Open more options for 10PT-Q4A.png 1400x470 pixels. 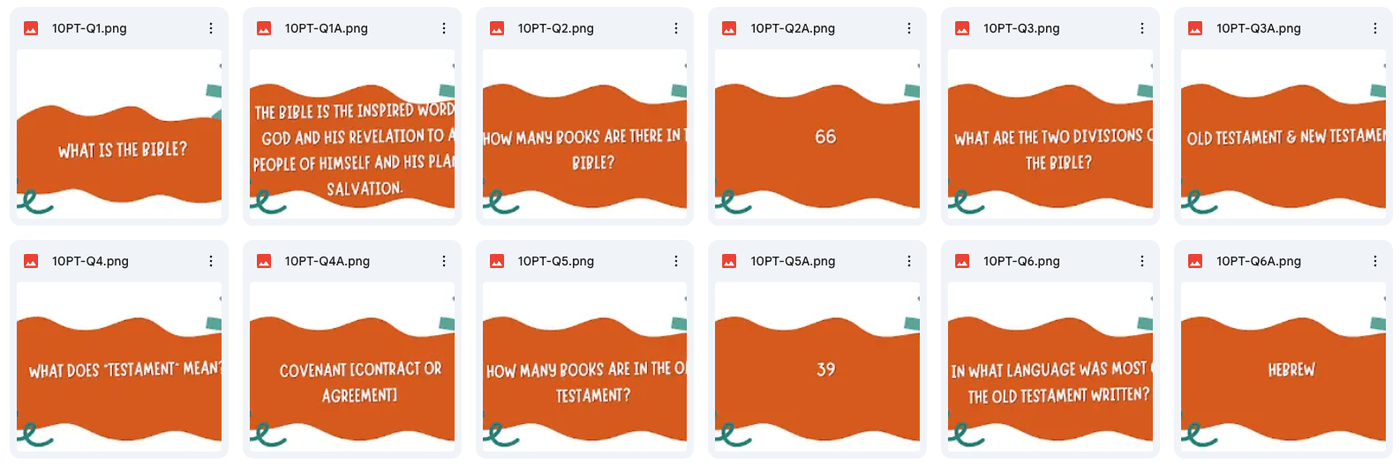click(x=444, y=261)
